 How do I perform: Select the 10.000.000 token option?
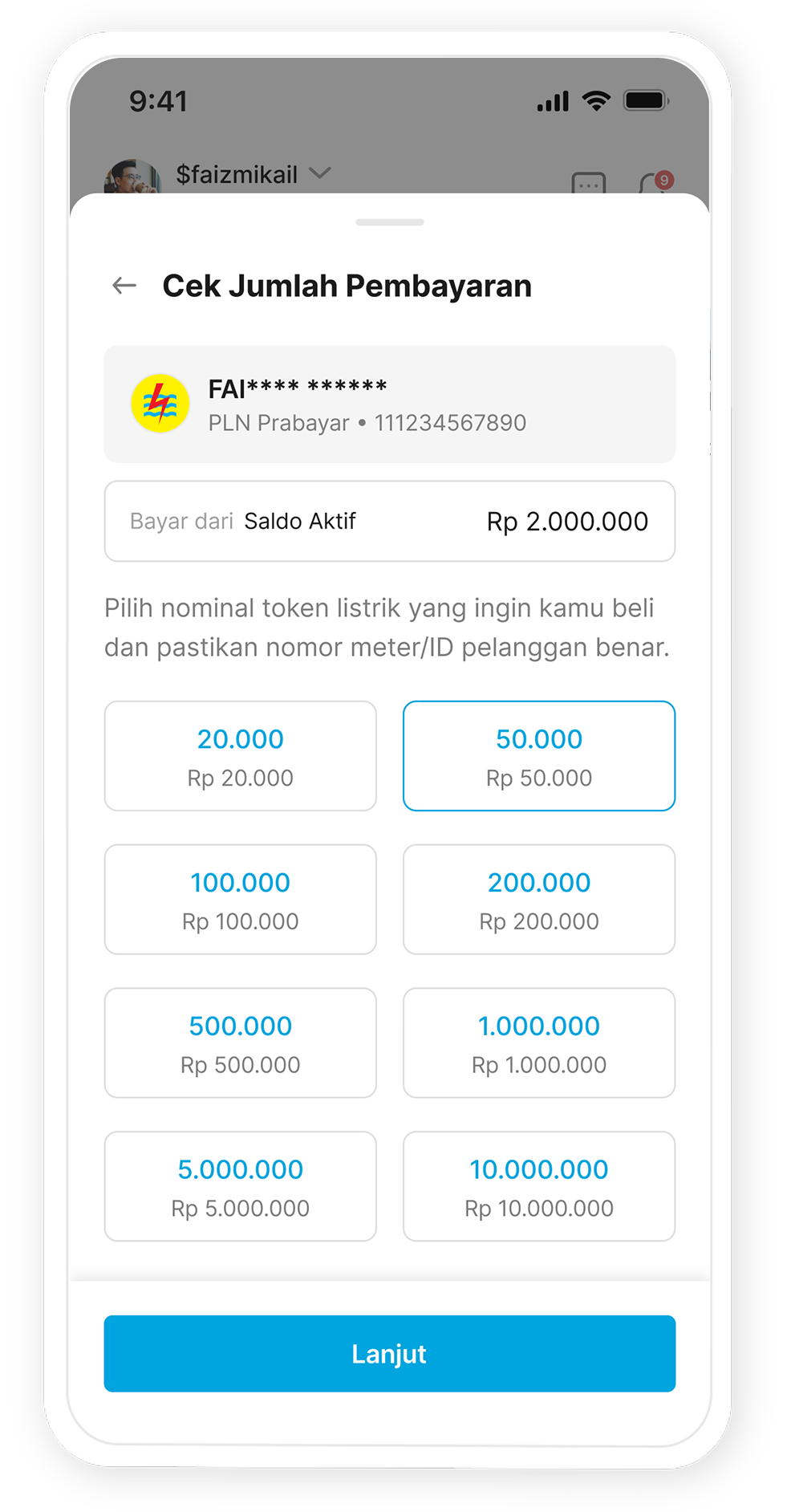pos(538,1186)
